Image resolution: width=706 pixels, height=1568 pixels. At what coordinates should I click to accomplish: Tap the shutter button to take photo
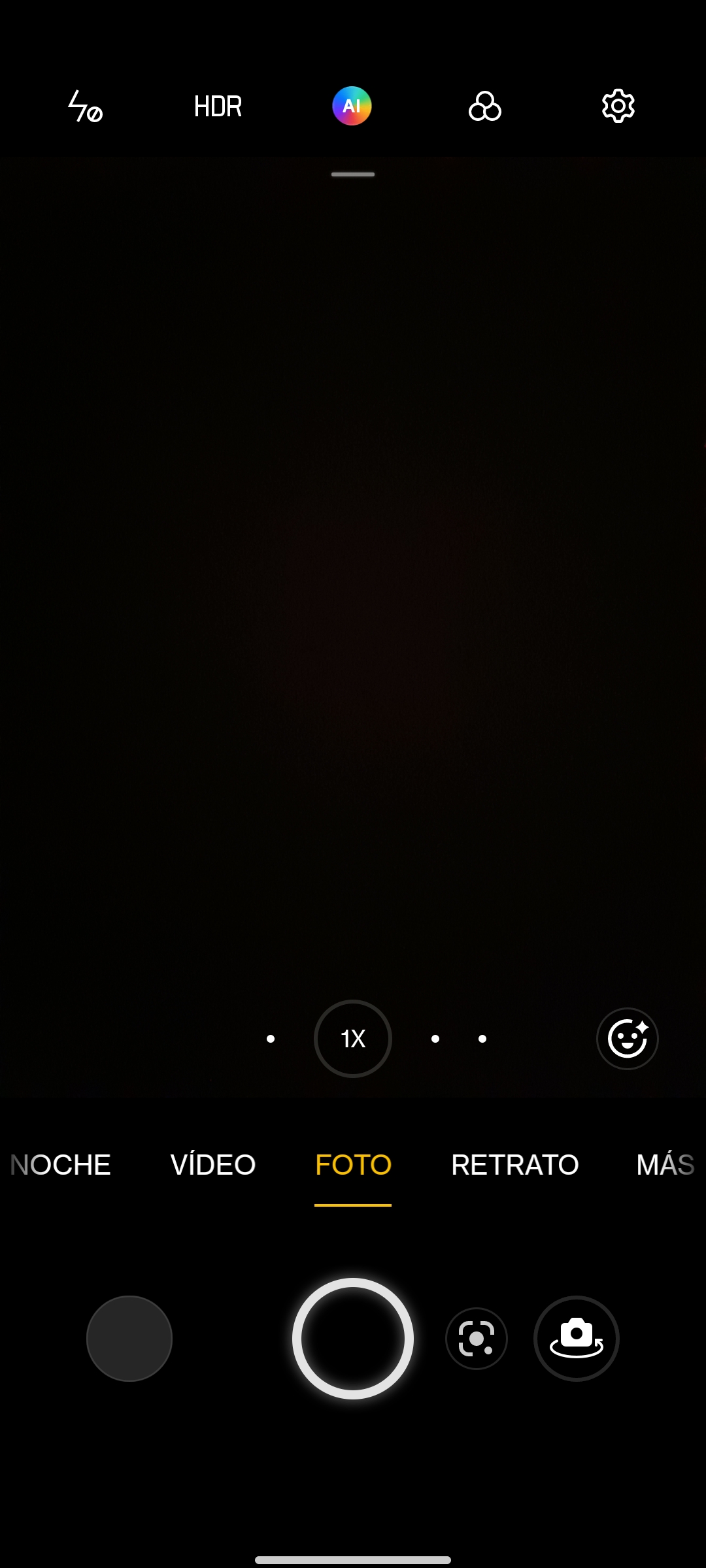(x=353, y=1339)
